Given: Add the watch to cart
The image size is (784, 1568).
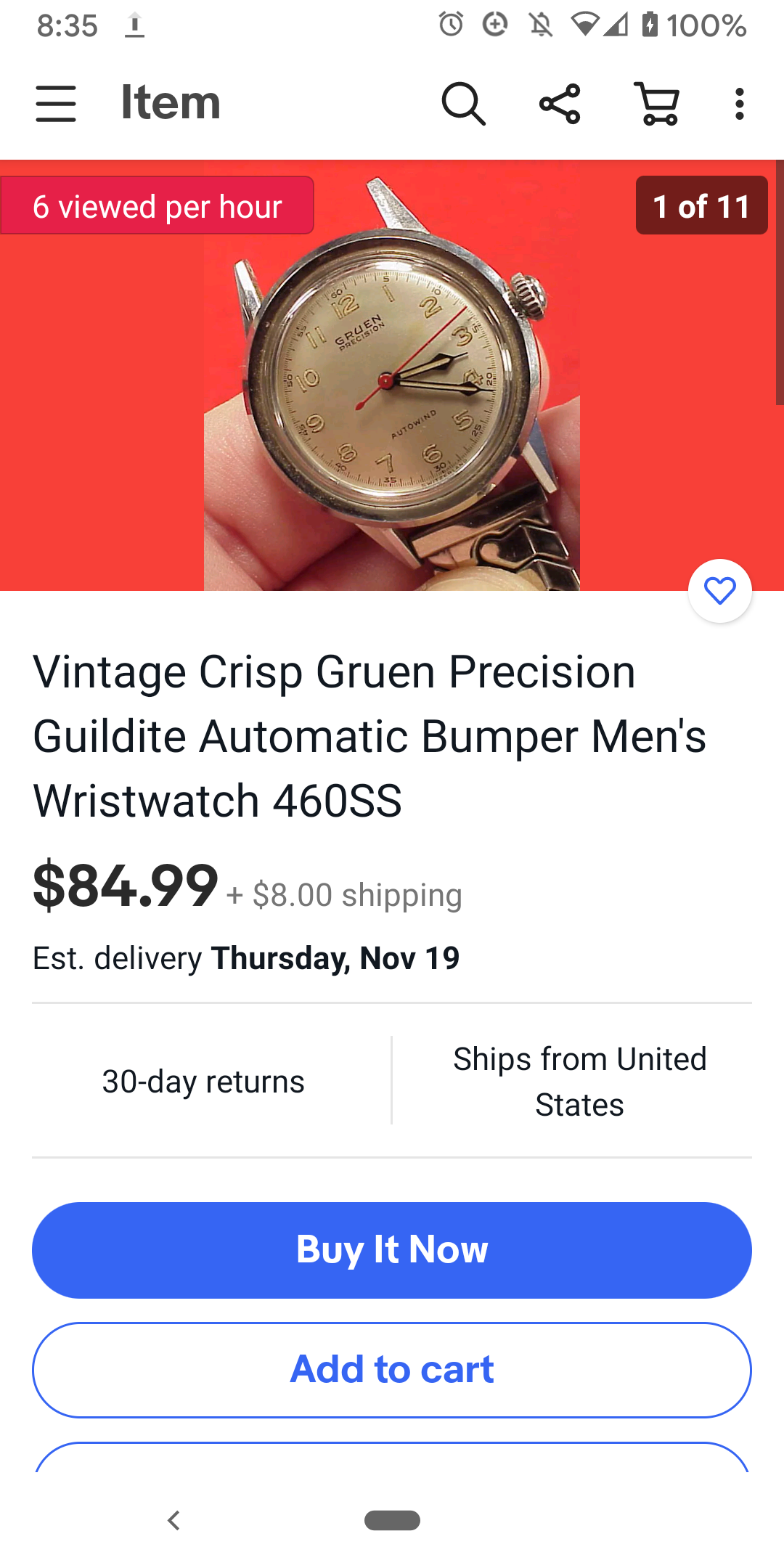Looking at the screenshot, I should pyautogui.click(x=392, y=1370).
